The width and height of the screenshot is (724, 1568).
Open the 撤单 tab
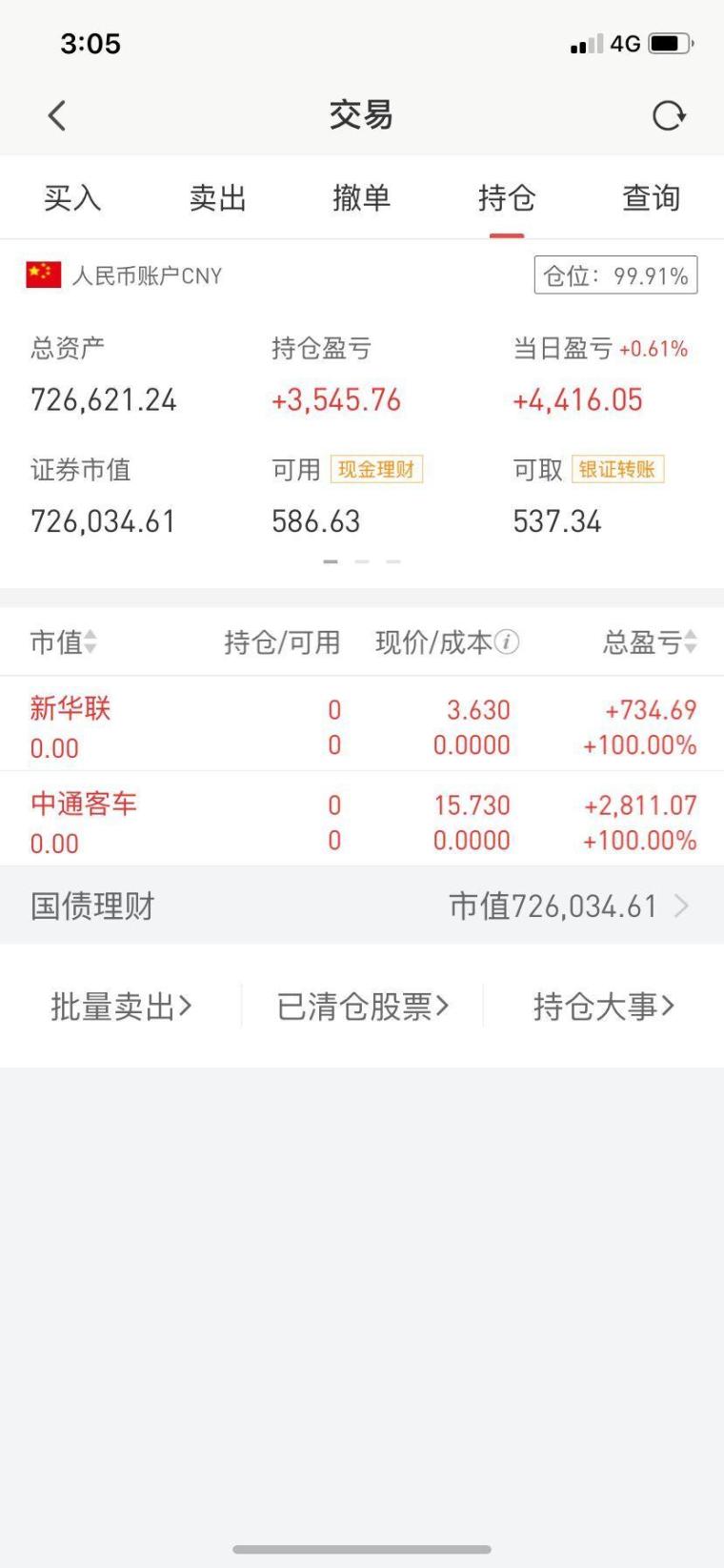[x=362, y=198]
